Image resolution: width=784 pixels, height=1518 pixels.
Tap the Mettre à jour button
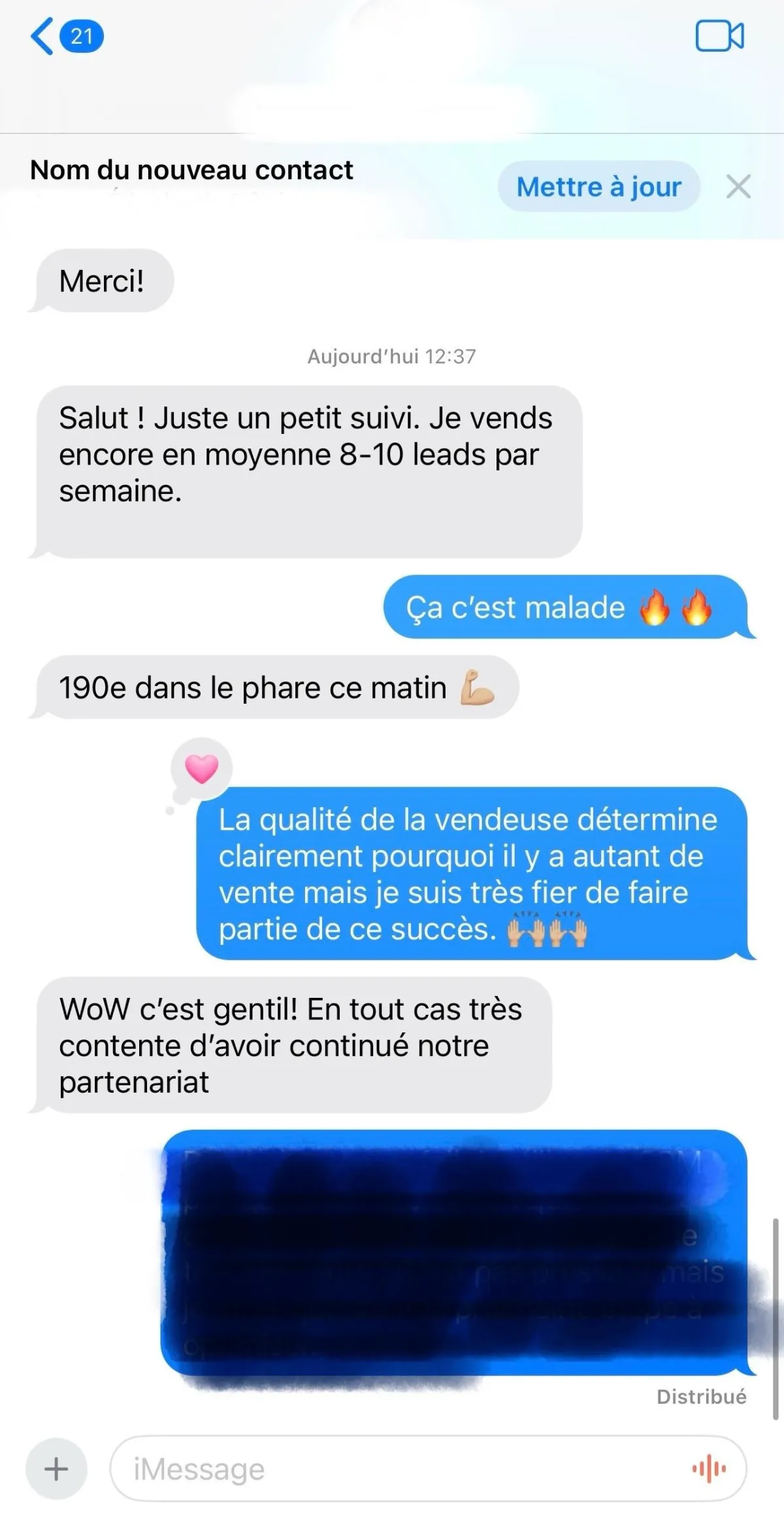pos(598,187)
